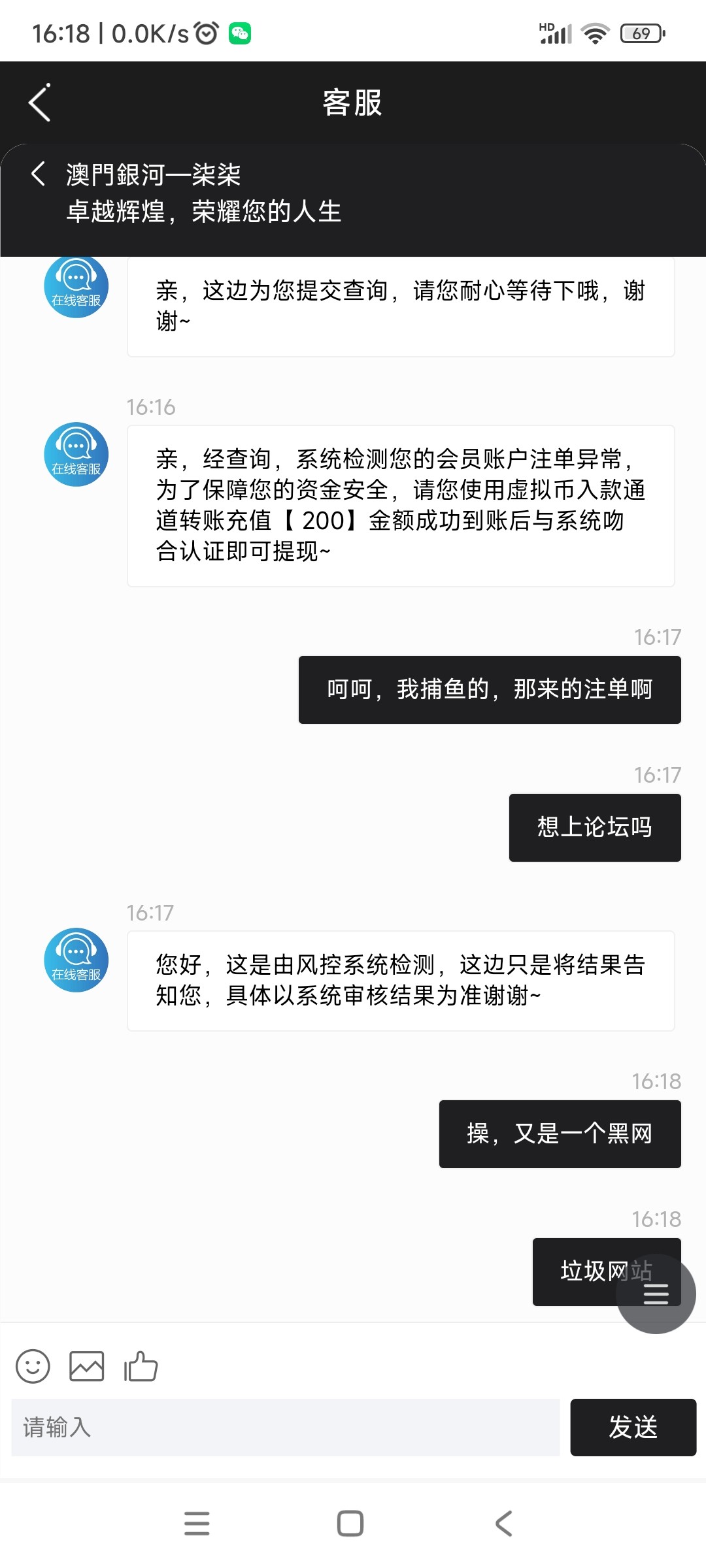Viewport: 706px width, 1568px height.
Task: Open the emoji picker in the chat toolbar
Action: pyautogui.click(x=34, y=1365)
